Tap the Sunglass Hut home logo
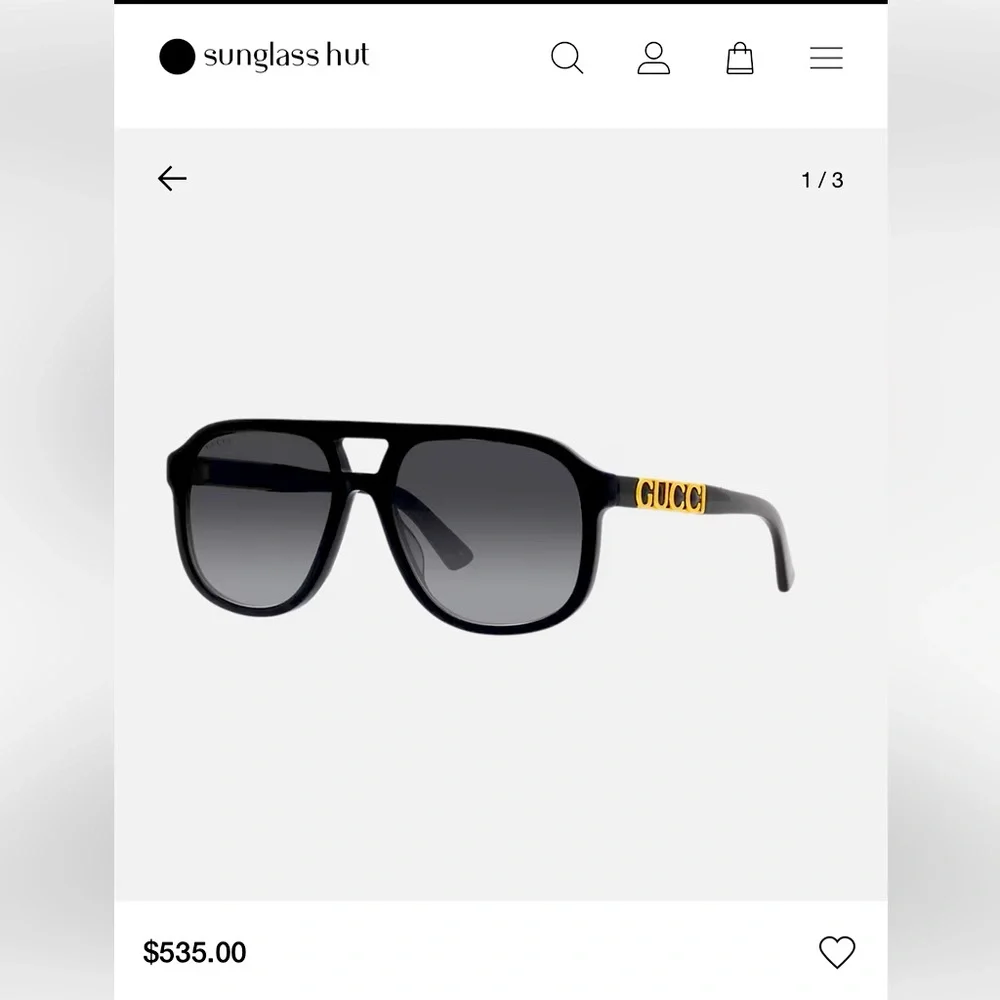1000x1000 pixels. pos(264,56)
